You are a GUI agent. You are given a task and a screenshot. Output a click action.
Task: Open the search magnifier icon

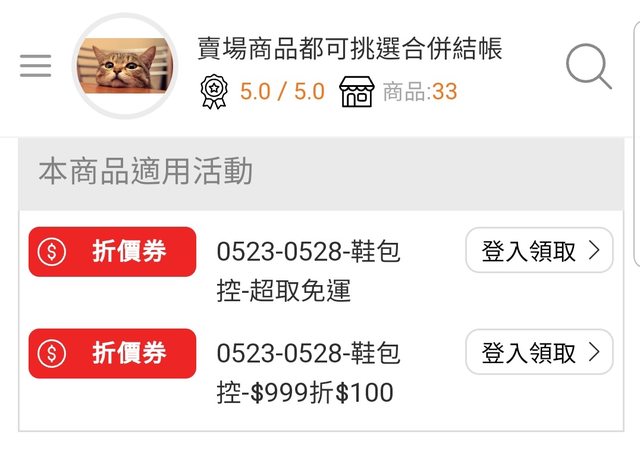click(x=588, y=67)
